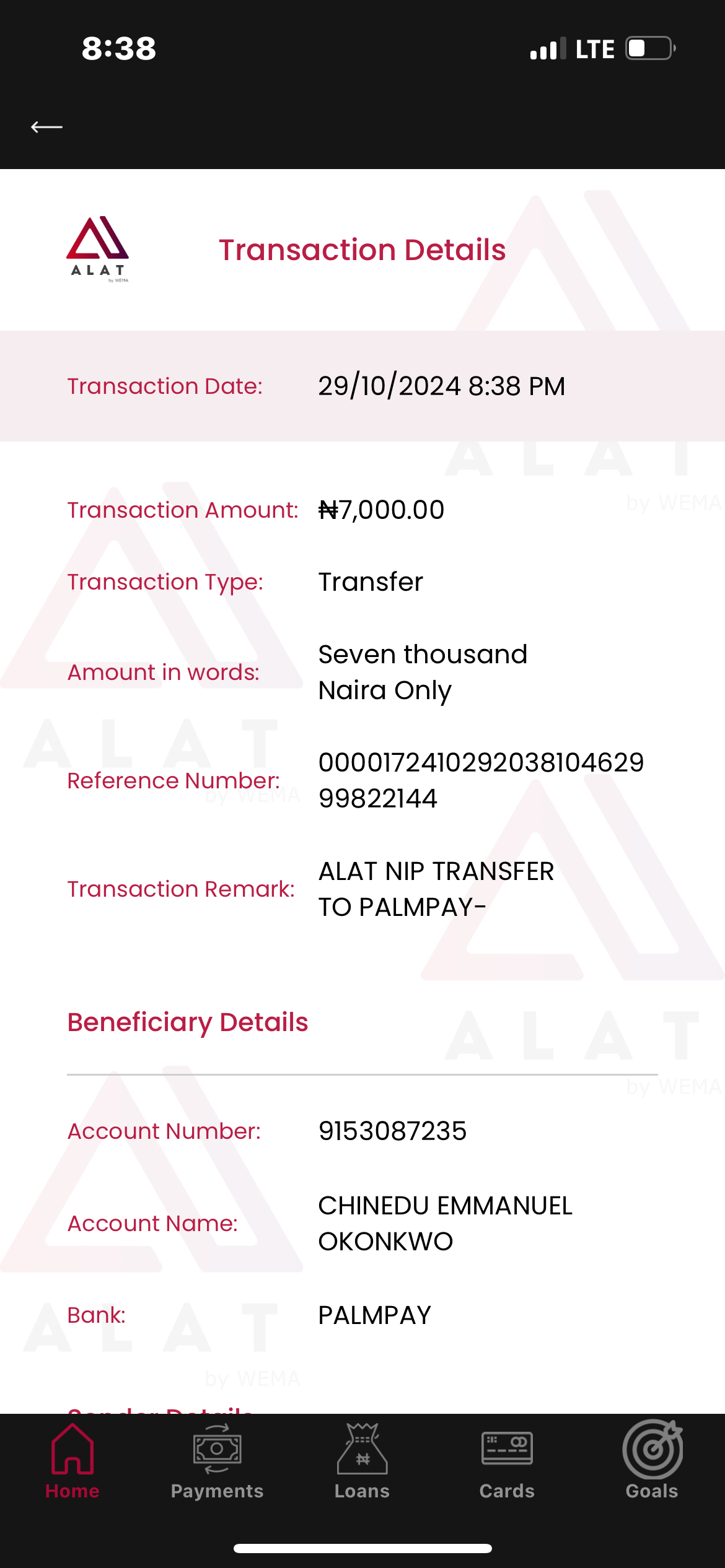The width and height of the screenshot is (725, 1568).
Task: Switch to the Home tab
Action: pyautogui.click(x=72, y=1461)
